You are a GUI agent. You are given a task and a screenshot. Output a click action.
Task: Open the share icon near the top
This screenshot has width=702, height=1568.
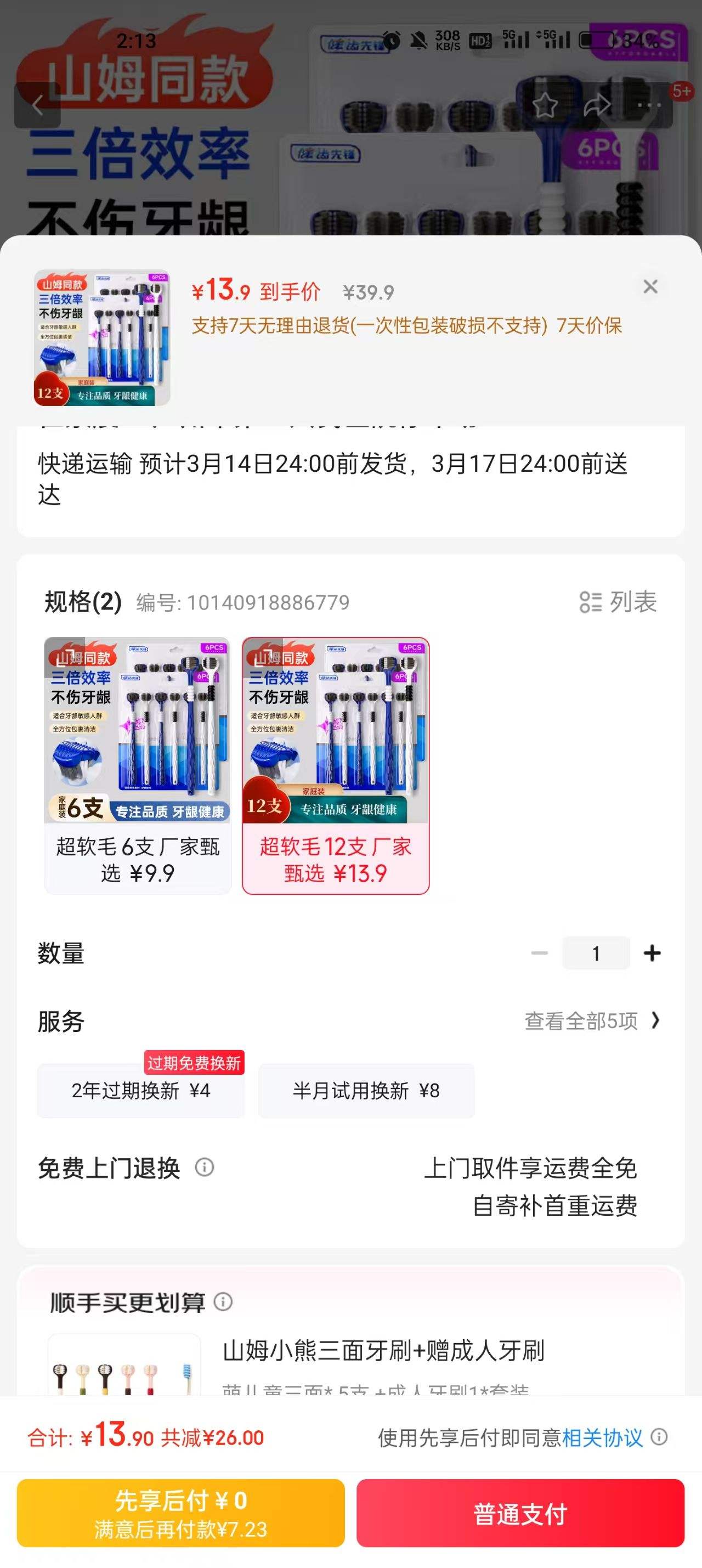click(597, 106)
